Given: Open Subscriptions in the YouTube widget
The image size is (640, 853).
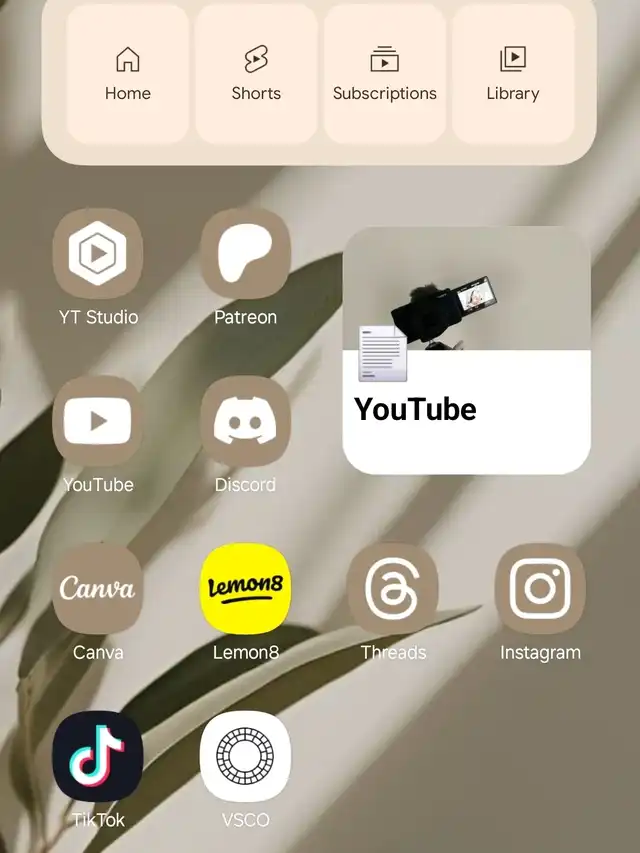Looking at the screenshot, I should click(x=385, y=74).
